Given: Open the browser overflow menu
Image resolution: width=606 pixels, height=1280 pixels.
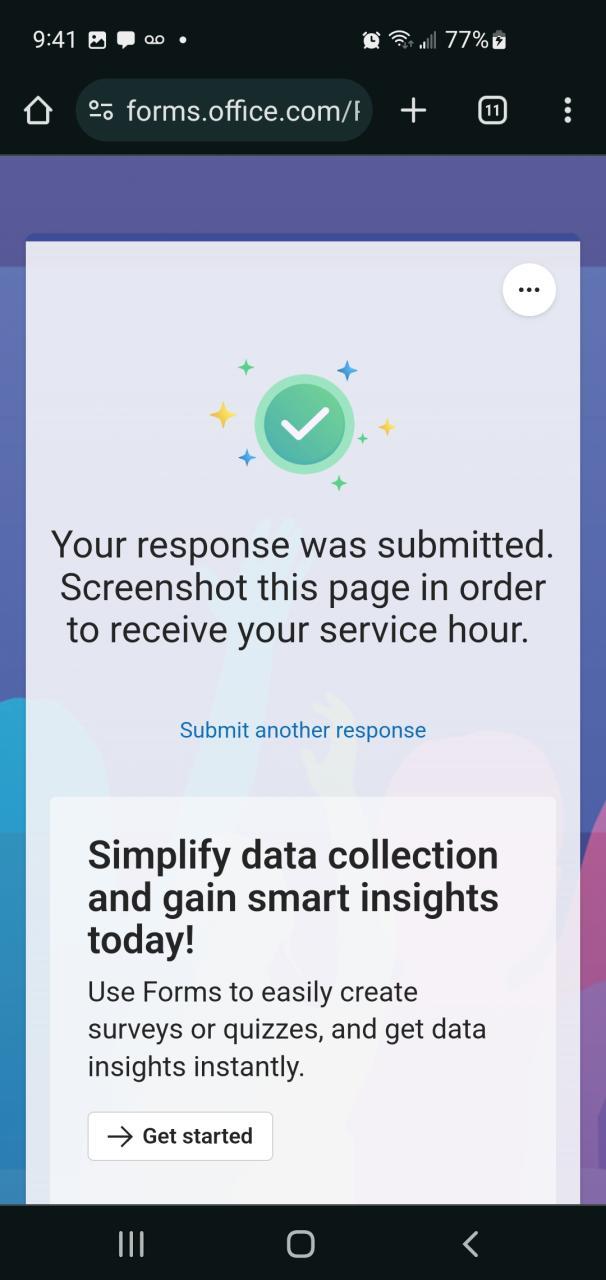Looking at the screenshot, I should point(567,110).
